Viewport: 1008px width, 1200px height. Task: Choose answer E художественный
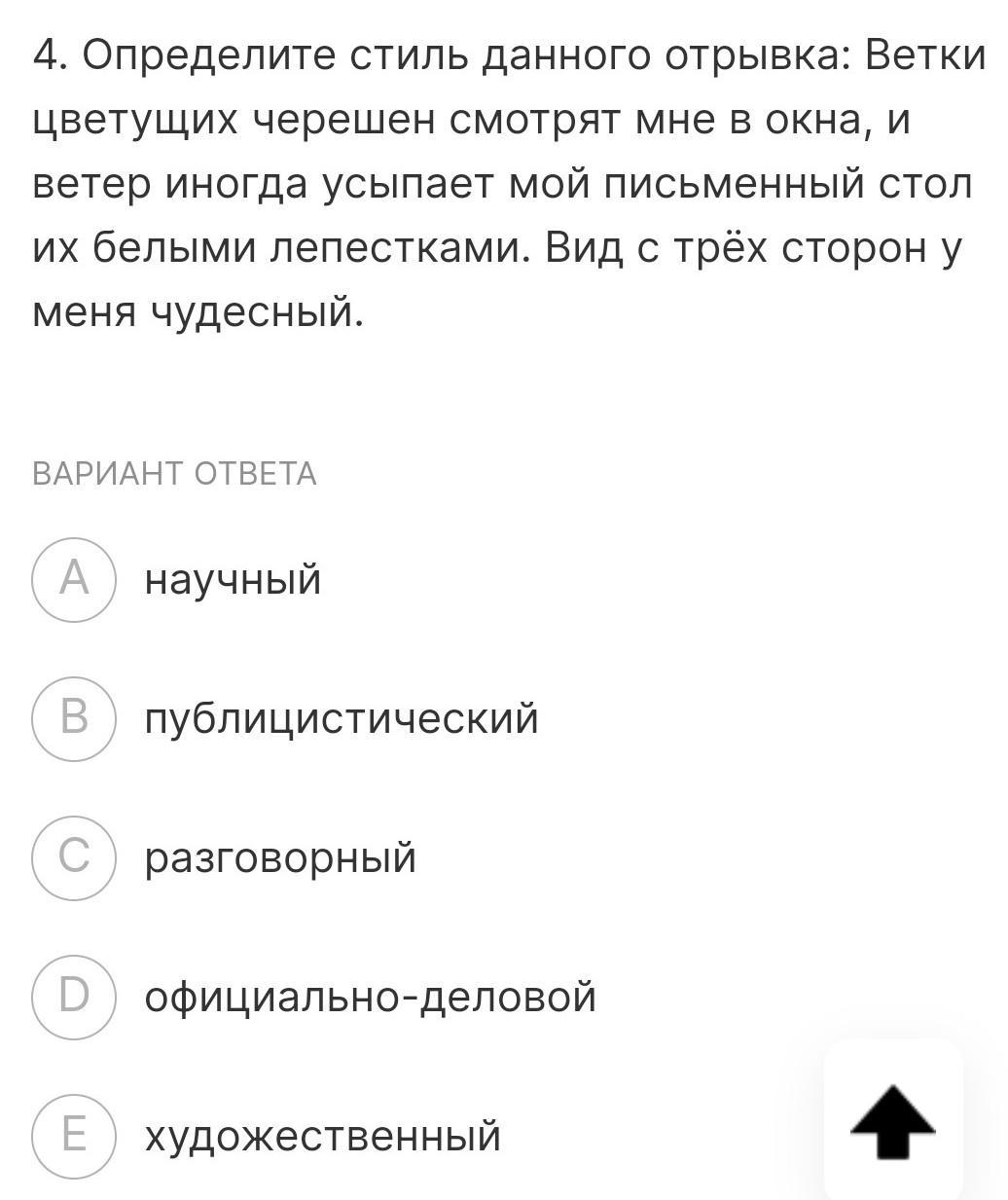(x=74, y=1137)
